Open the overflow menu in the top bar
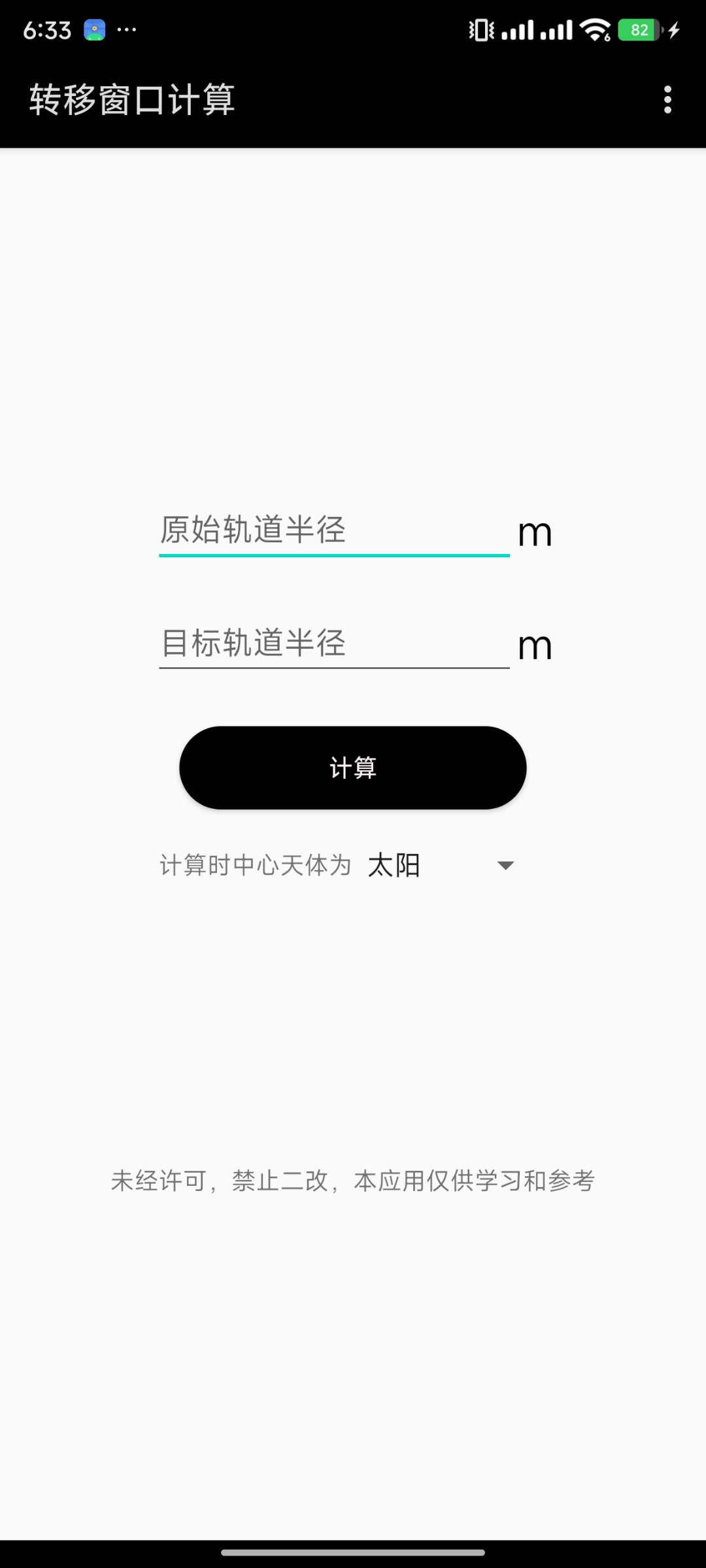 (x=667, y=99)
